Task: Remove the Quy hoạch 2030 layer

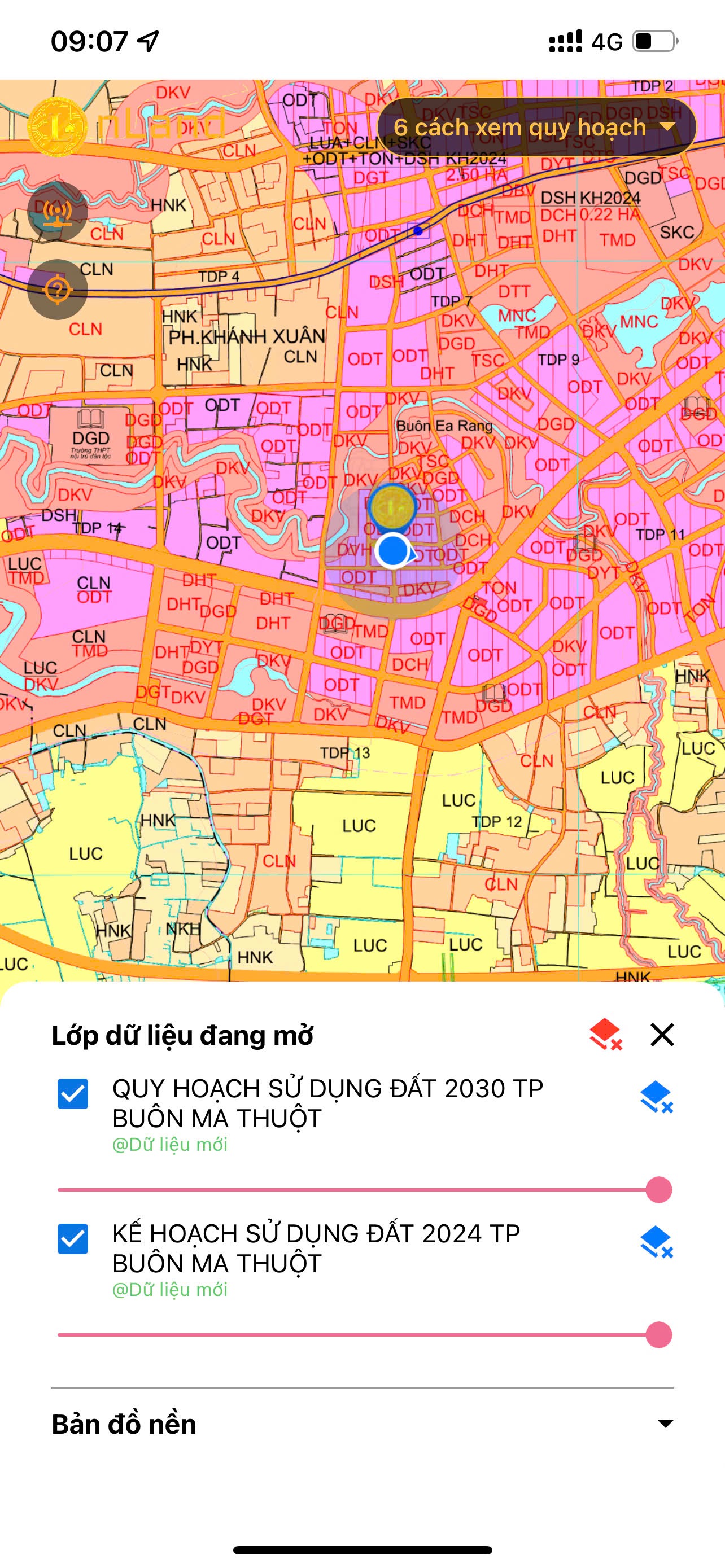Action: click(656, 1097)
